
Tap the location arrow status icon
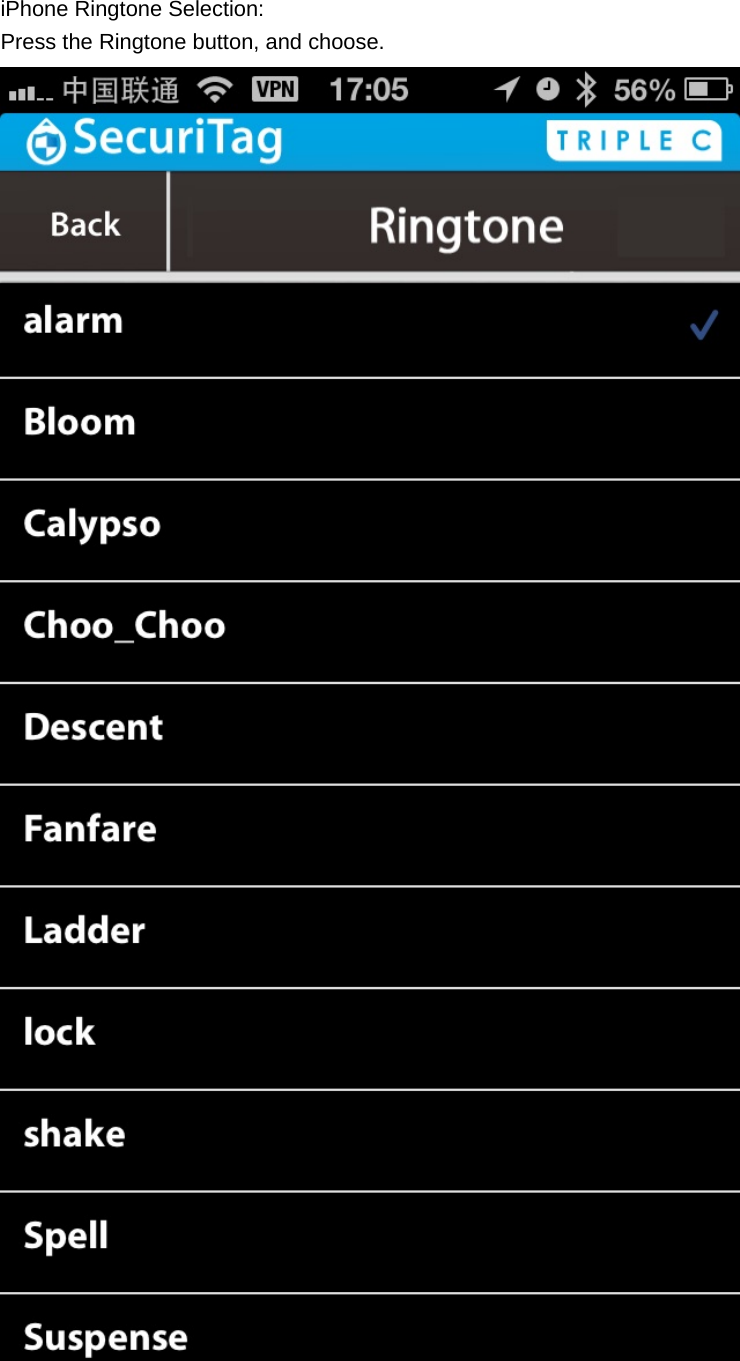pyautogui.click(x=505, y=89)
